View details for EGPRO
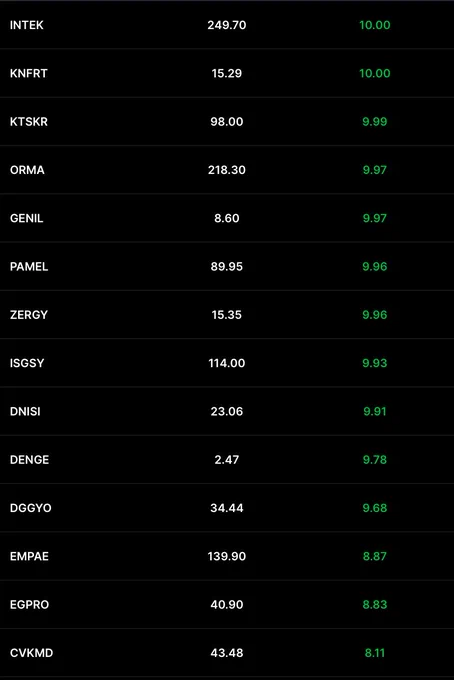 click(x=227, y=604)
